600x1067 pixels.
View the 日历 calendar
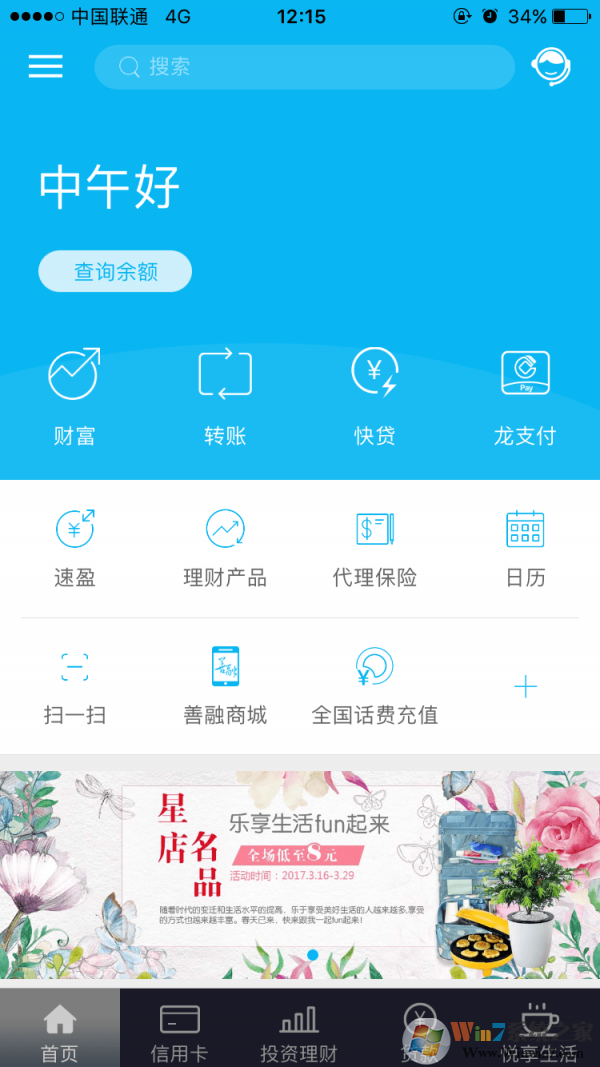[525, 548]
